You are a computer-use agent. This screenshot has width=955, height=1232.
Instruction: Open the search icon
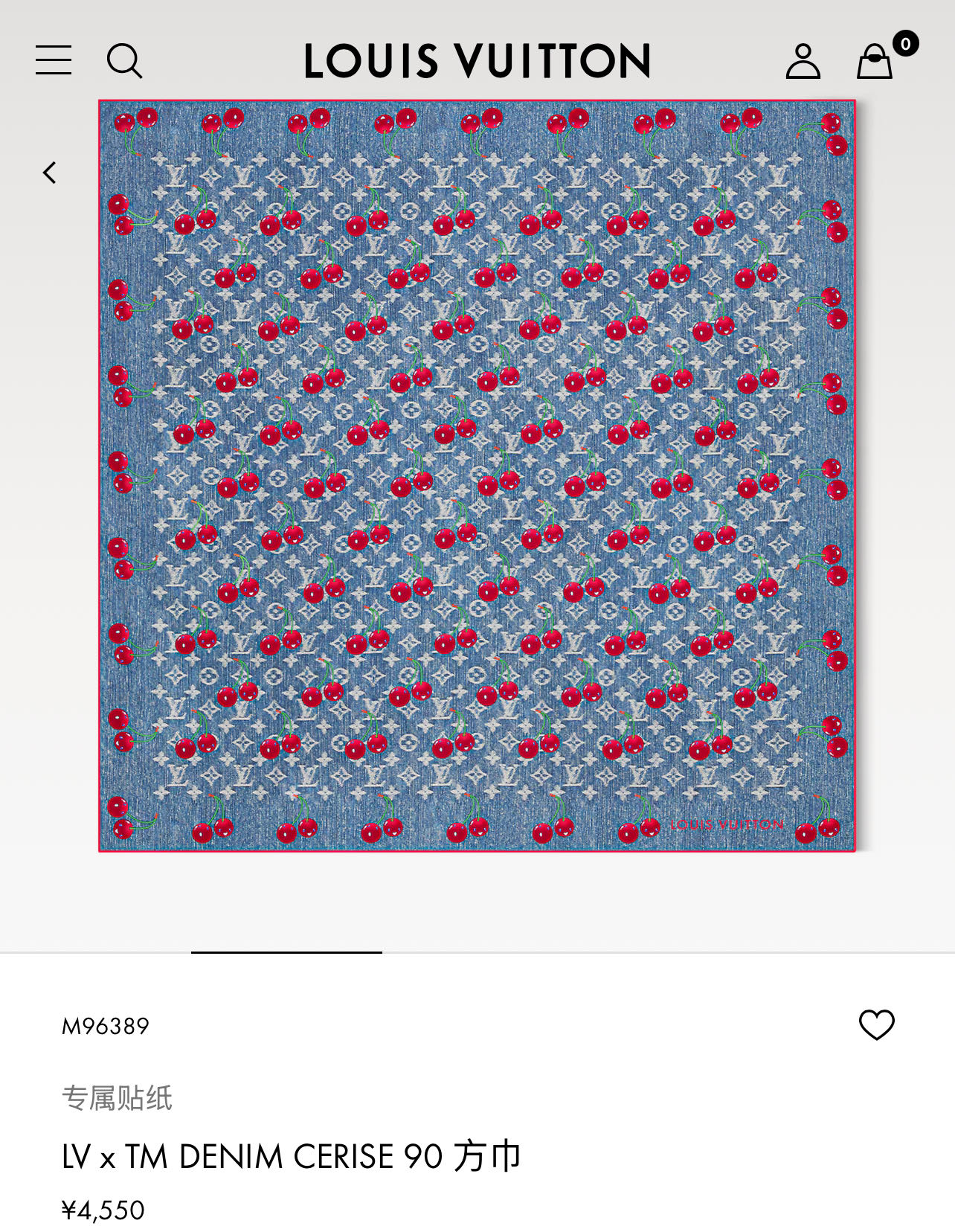pos(124,60)
